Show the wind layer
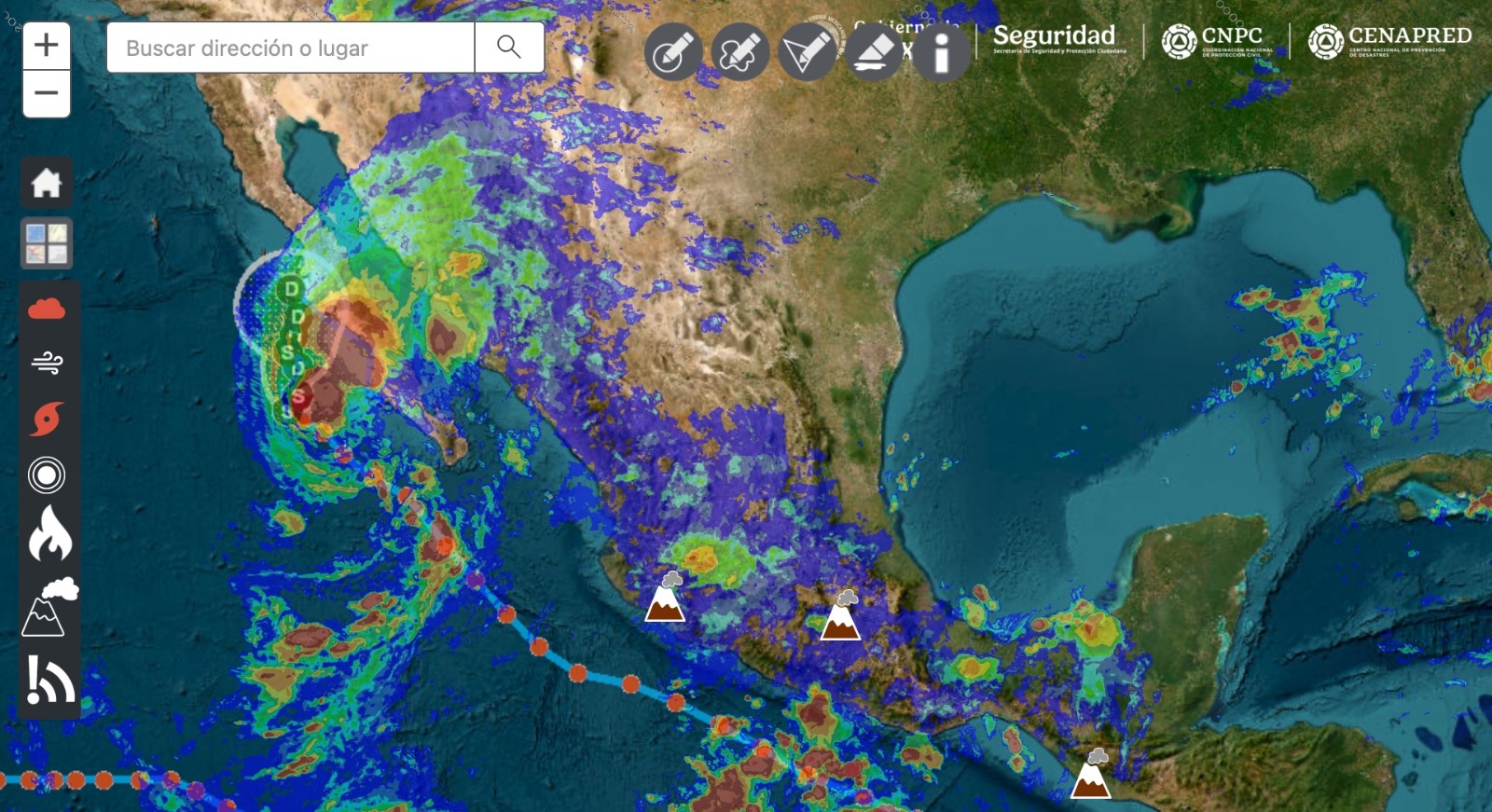 47,362
